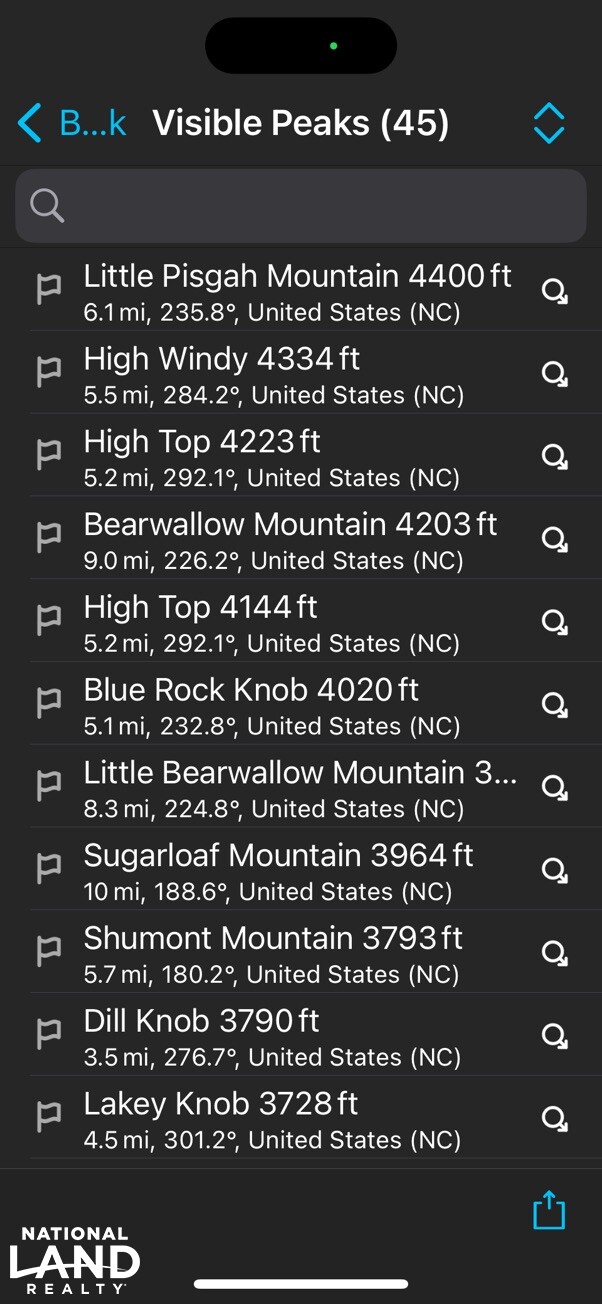Find Dill Knob with its lookup icon
This screenshot has width=602, height=1304.
click(x=554, y=1036)
